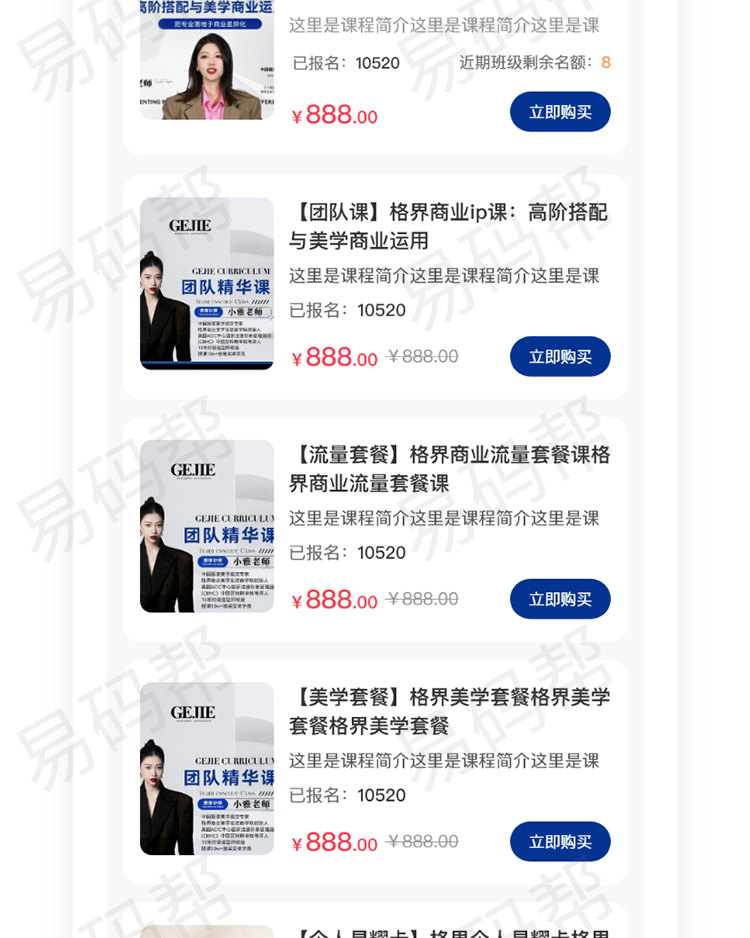Purchase the 【美学套餐】 course
The height and width of the screenshot is (938, 750).
coord(559,842)
